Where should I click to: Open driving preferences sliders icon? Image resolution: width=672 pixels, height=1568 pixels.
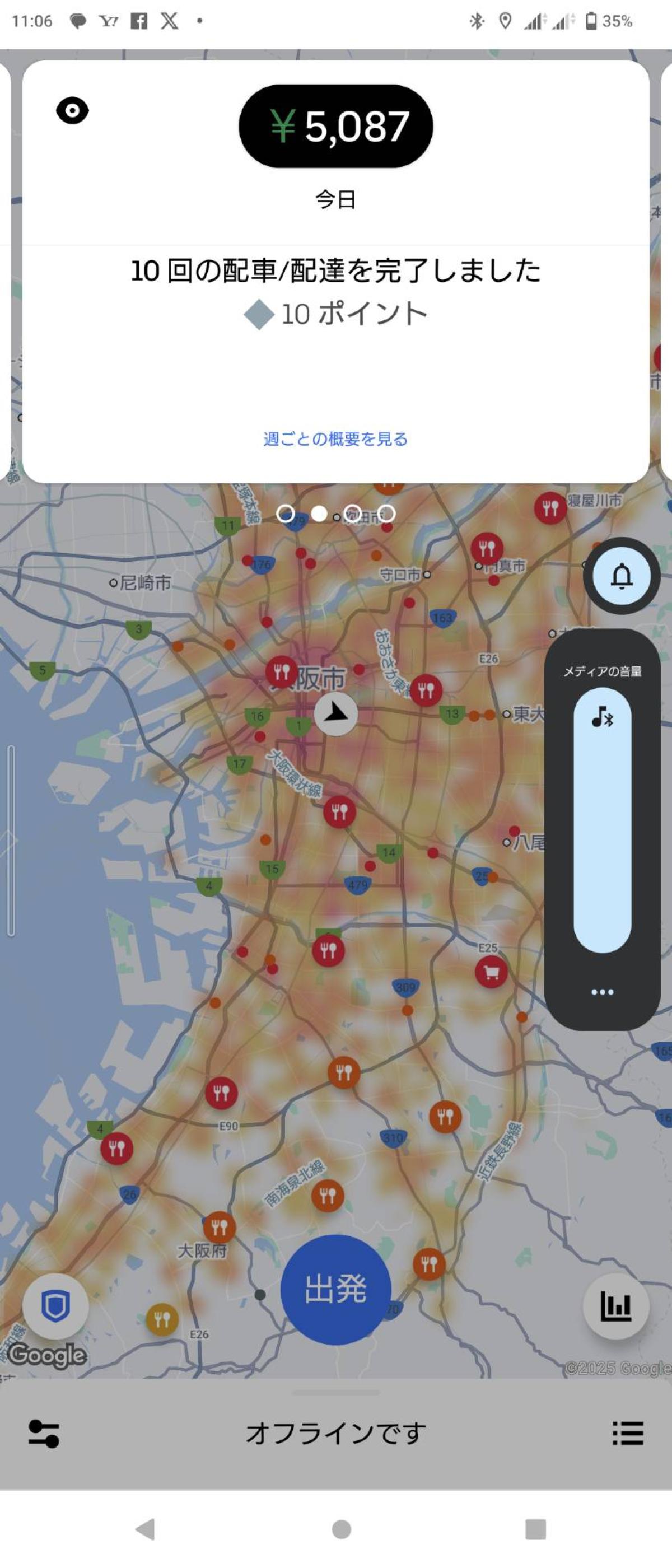point(44,1434)
